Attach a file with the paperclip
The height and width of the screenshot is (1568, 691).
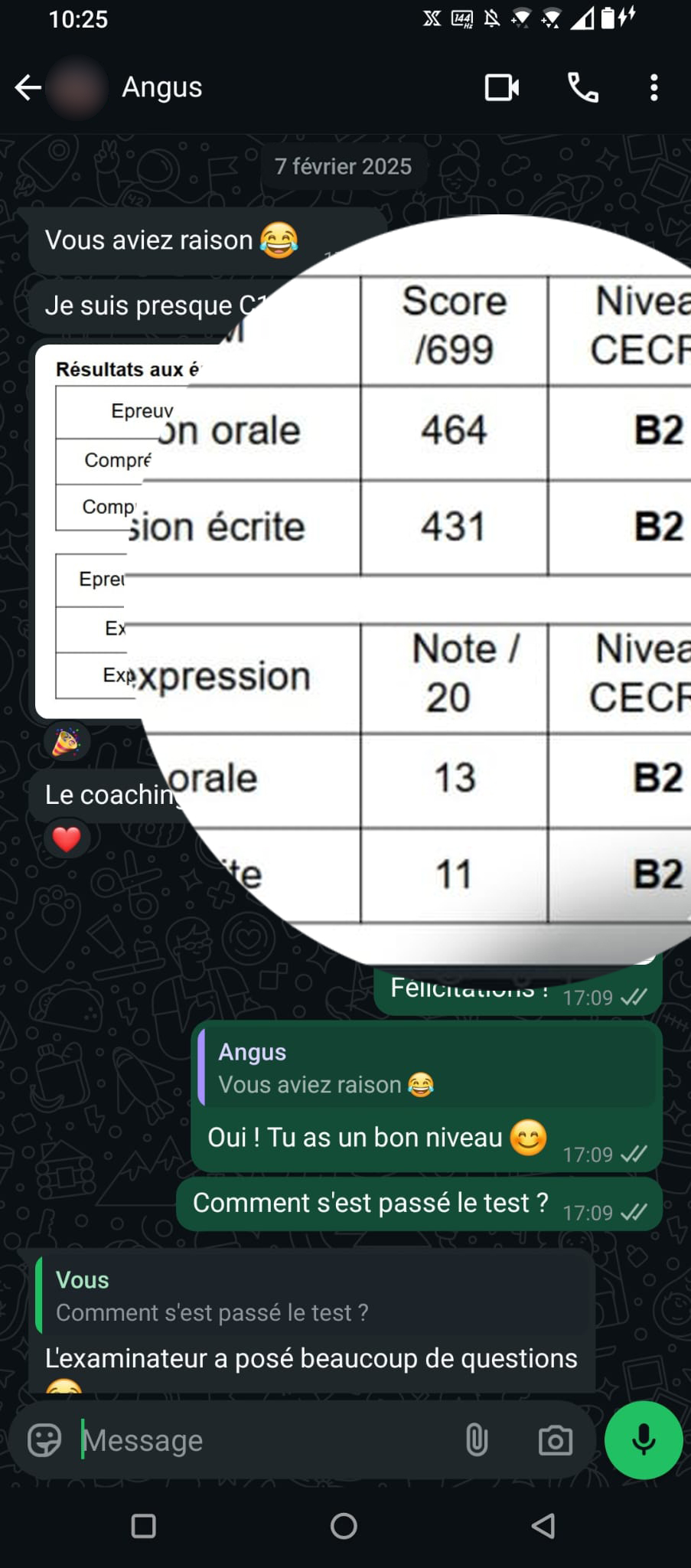[x=476, y=1440]
